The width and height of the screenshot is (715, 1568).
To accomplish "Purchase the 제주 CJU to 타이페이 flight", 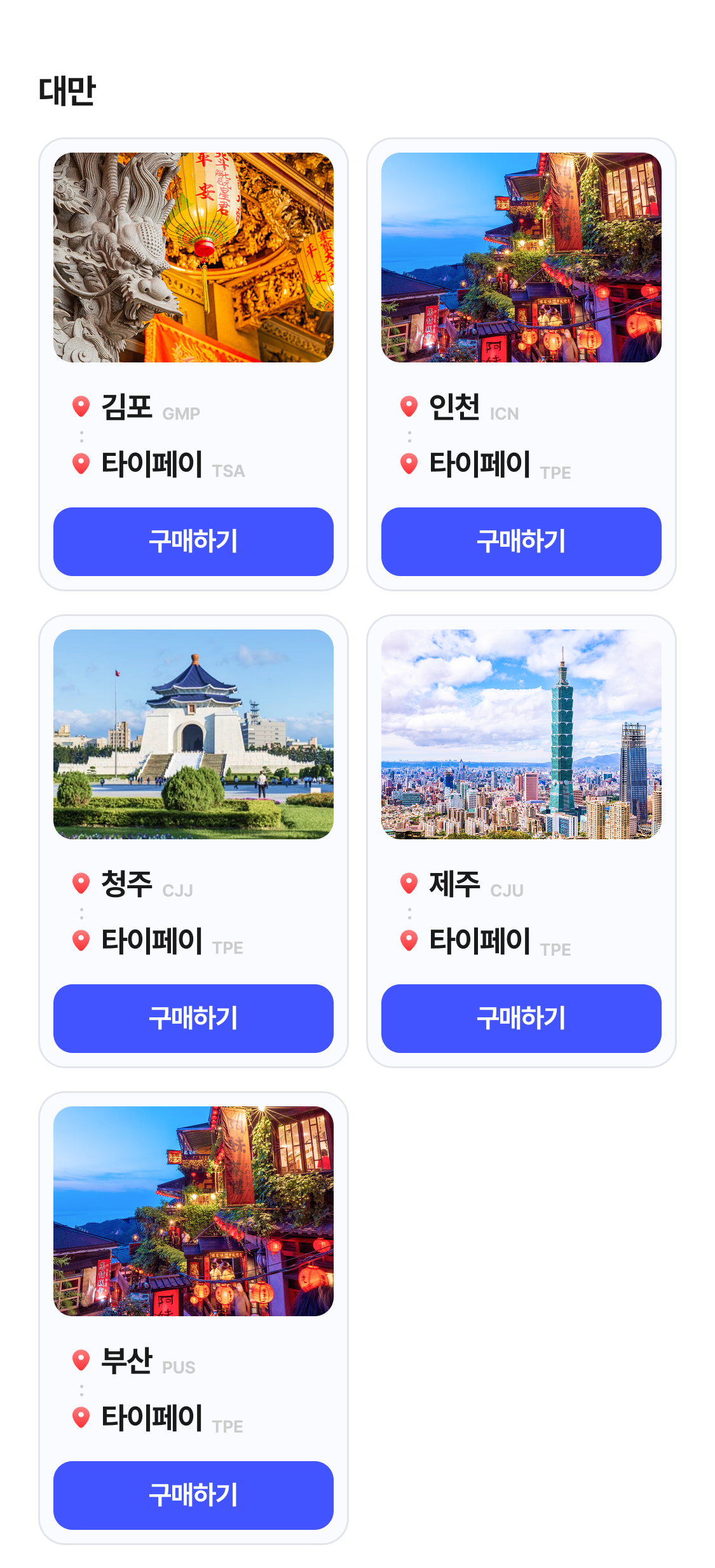I will [x=521, y=1018].
